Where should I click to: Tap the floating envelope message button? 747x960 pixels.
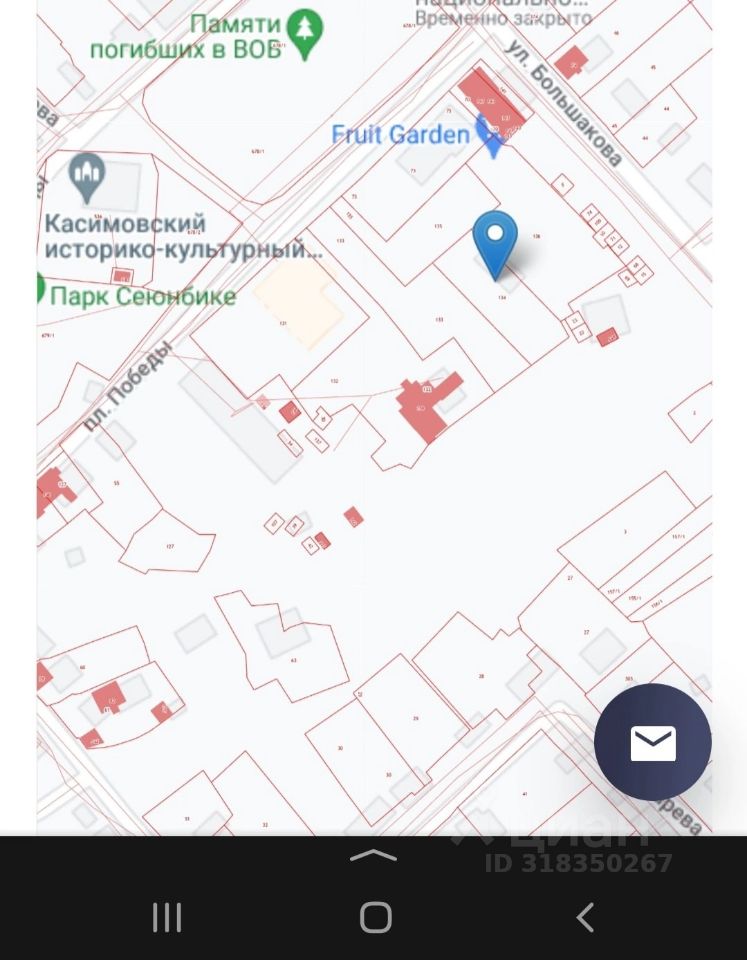pyautogui.click(x=652, y=742)
